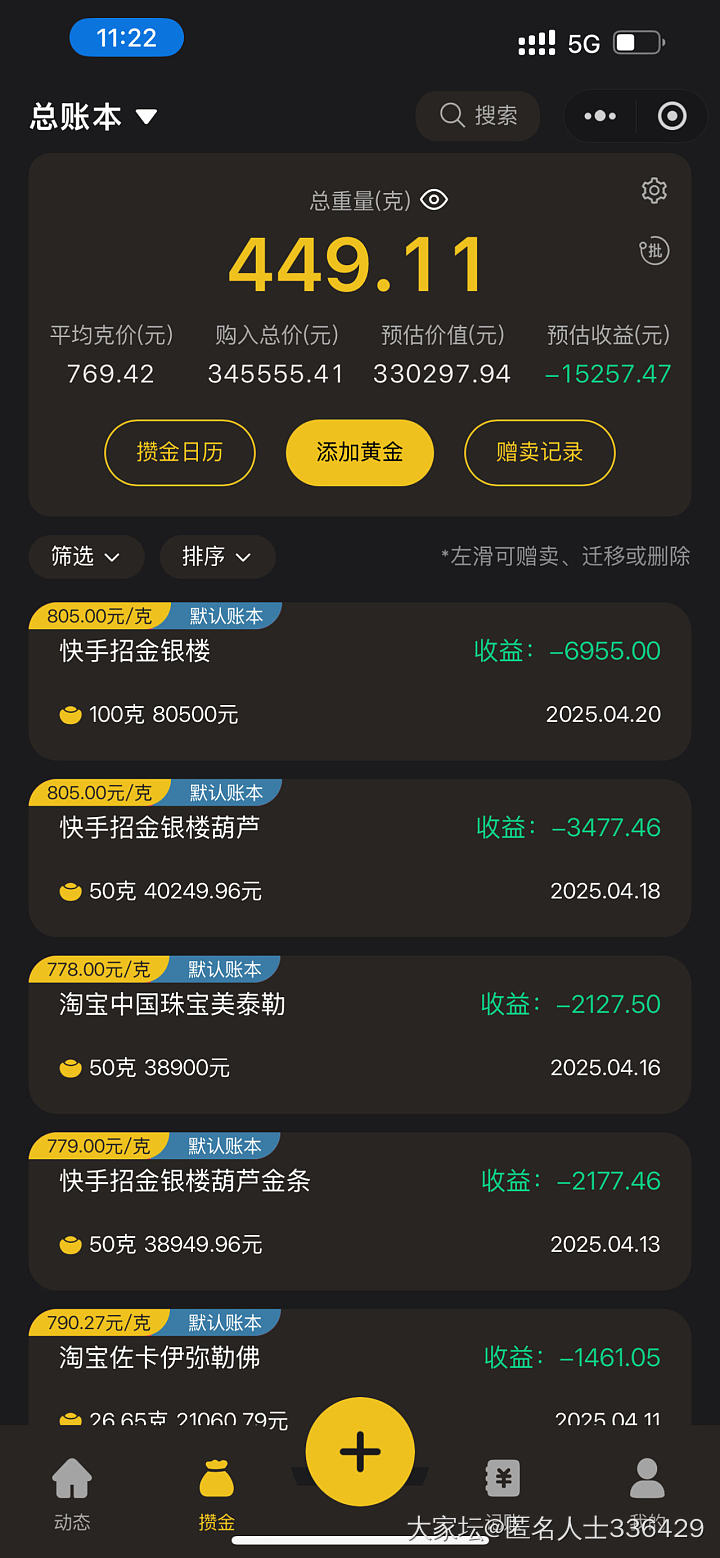Switch to the 攒金 tab
The height and width of the screenshot is (1558, 720).
tap(217, 1495)
